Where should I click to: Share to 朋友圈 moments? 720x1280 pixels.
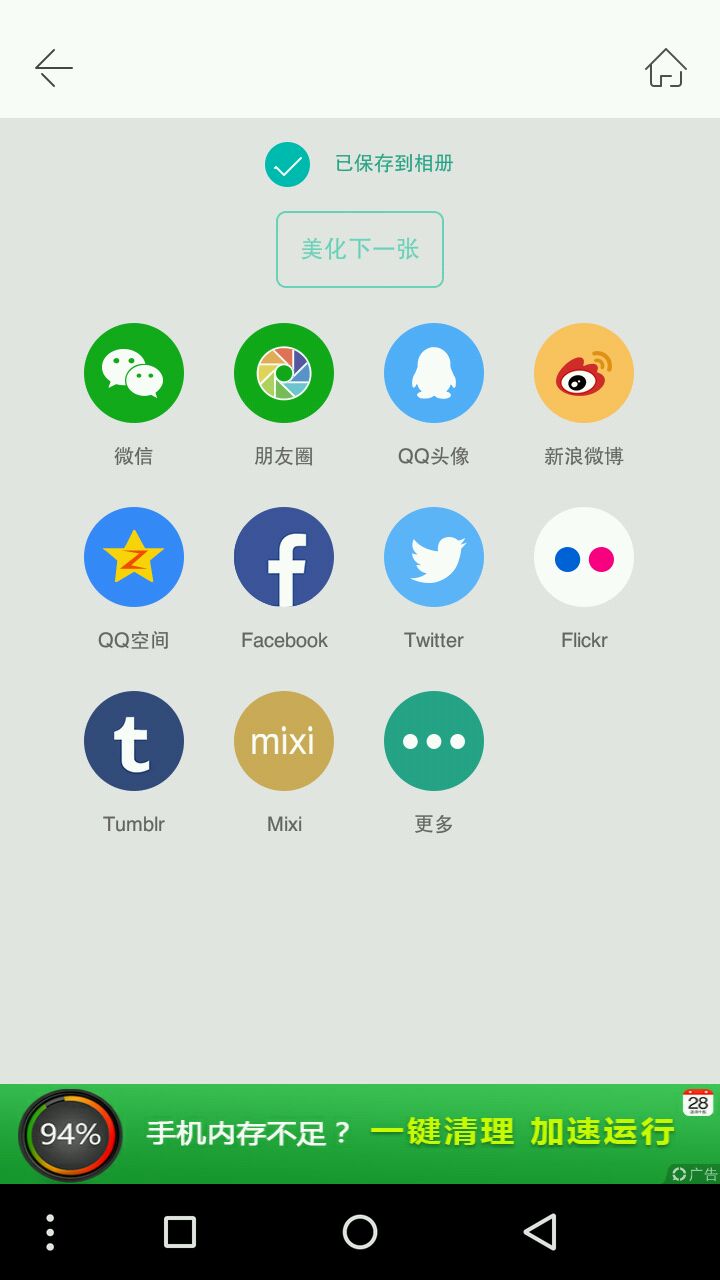pyautogui.click(x=284, y=373)
